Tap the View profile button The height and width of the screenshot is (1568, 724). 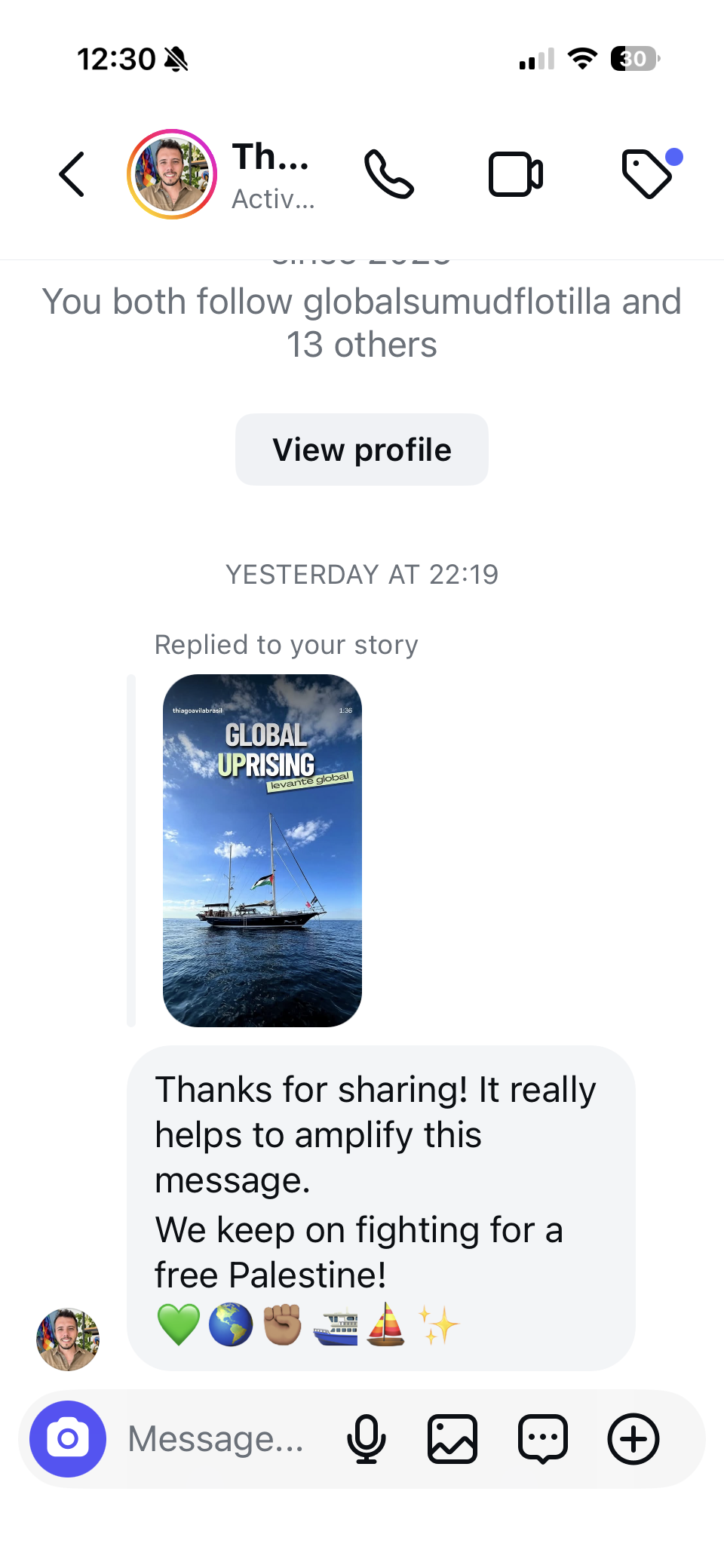point(362,450)
